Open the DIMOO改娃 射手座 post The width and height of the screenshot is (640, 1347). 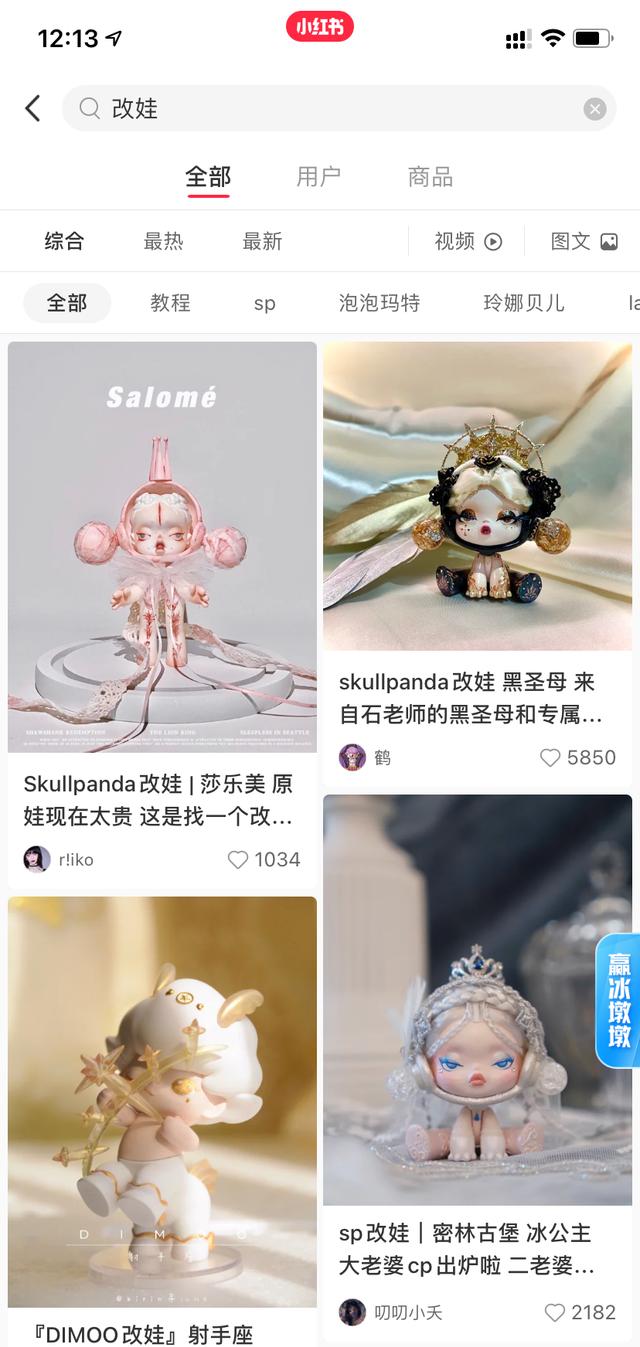tap(162, 1100)
